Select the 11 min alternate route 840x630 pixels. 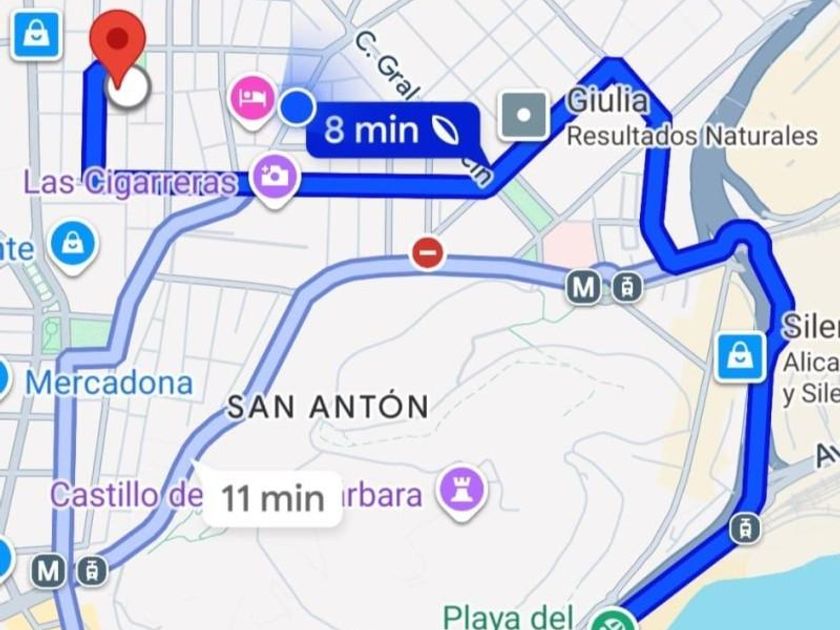[x=272, y=497]
